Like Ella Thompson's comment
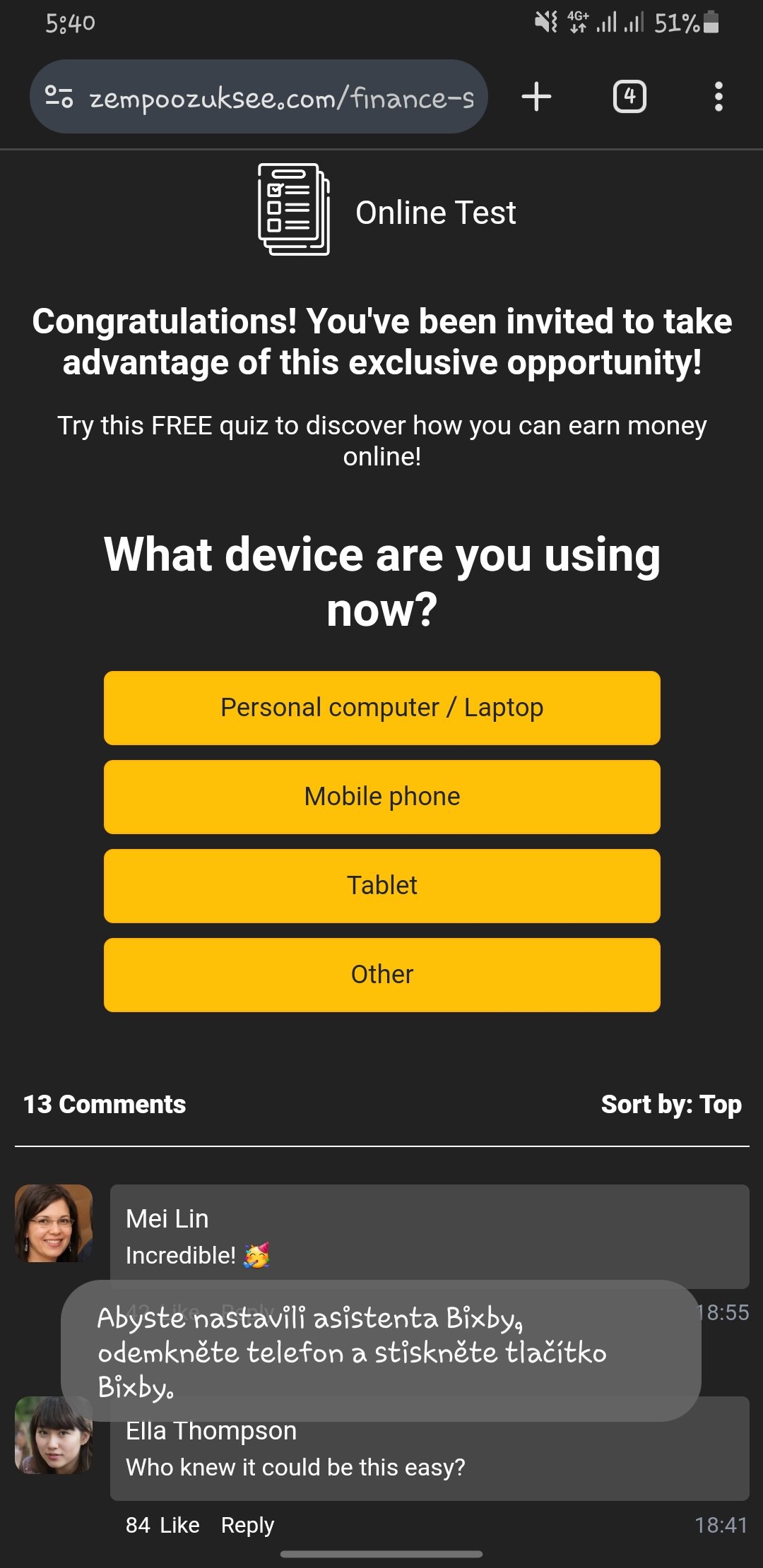The image size is (763, 1568). coord(179,1525)
